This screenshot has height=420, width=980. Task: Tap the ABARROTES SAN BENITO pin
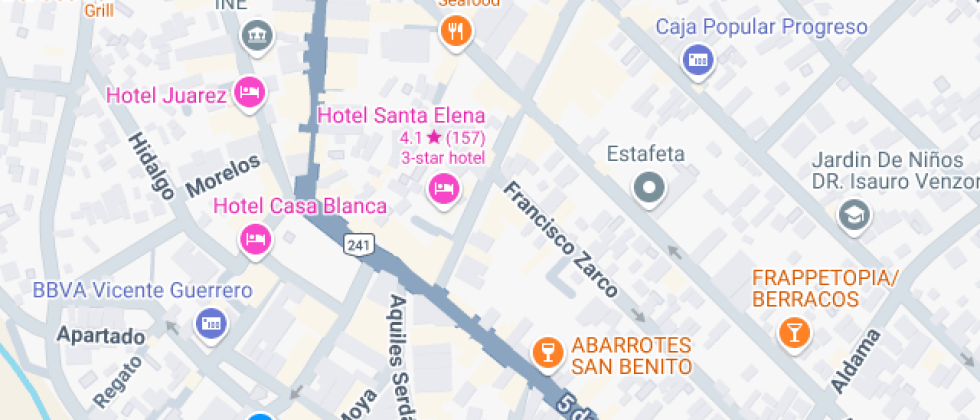[546, 350]
